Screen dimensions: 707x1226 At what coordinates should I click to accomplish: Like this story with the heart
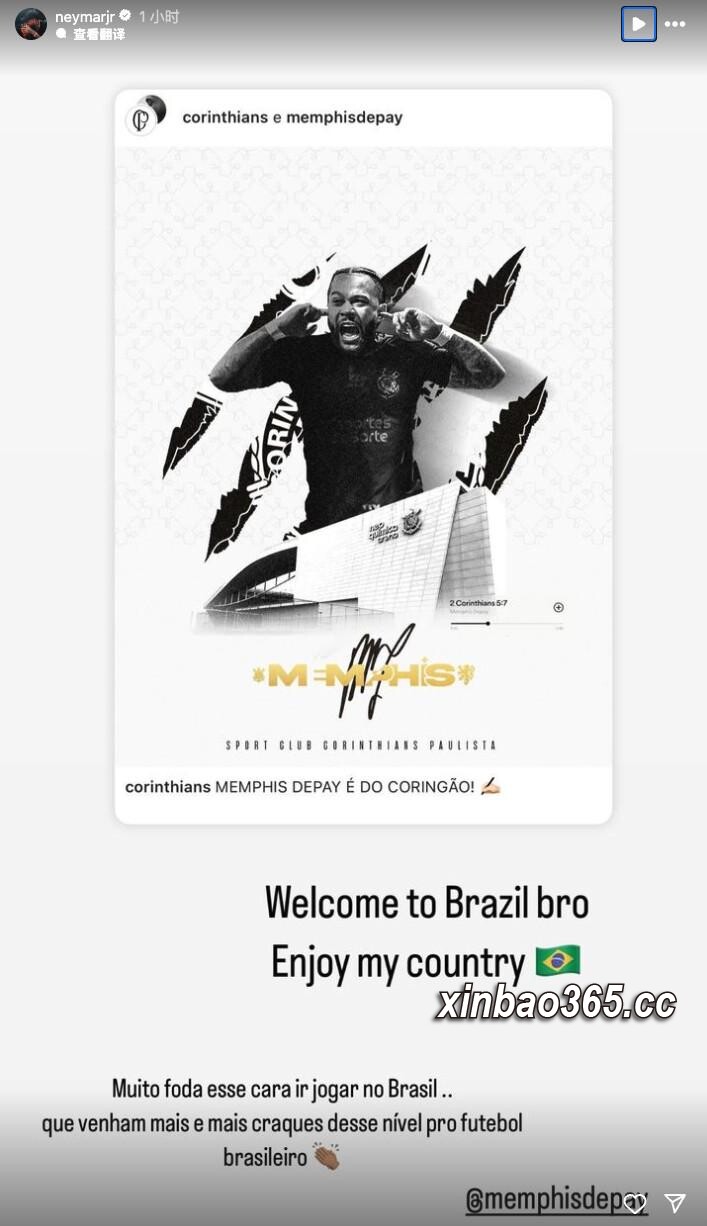pyautogui.click(x=635, y=1204)
